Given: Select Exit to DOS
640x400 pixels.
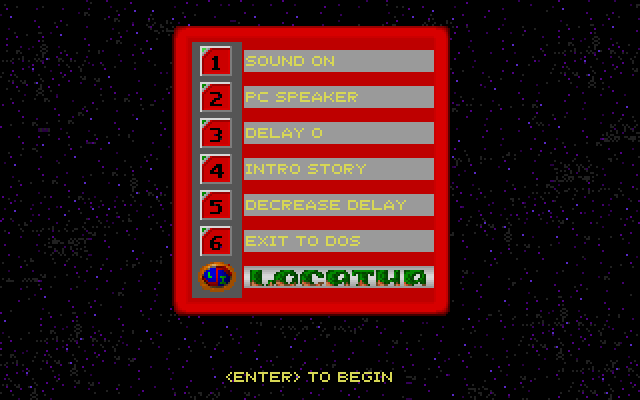Looking at the screenshot, I should click(x=337, y=241).
